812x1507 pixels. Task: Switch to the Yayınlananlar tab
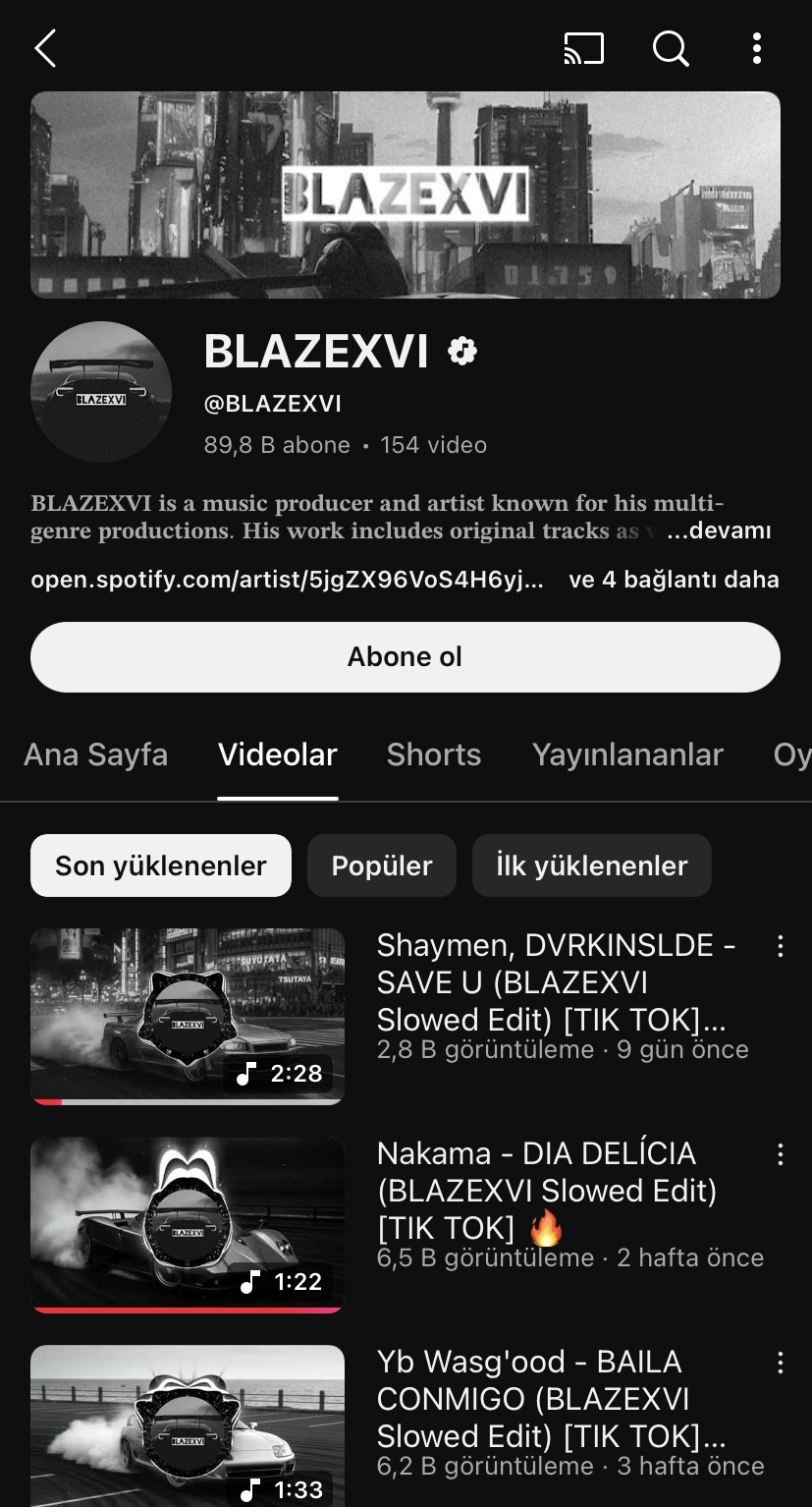(x=627, y=754)
